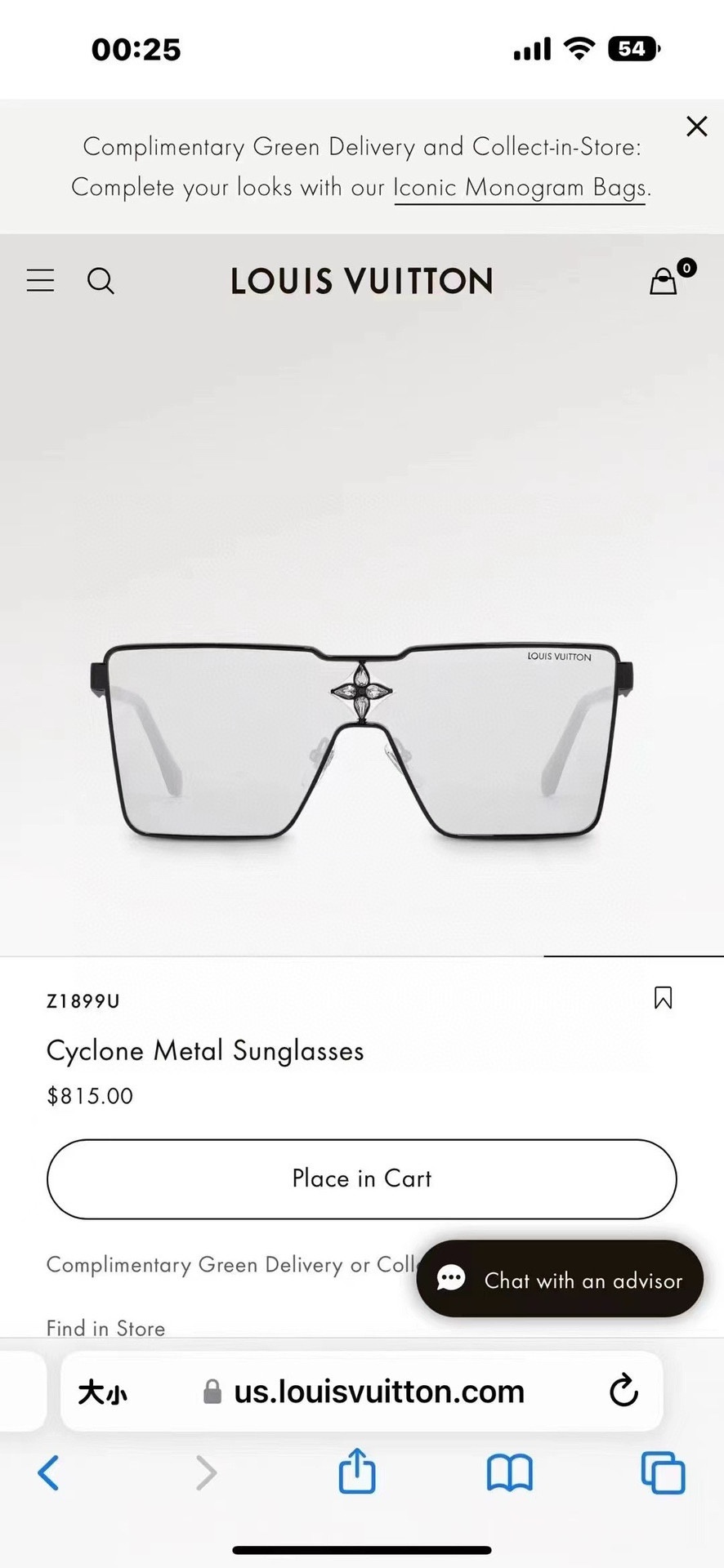
Task: Place the sunglasses in cart
Action: click(361, 1178)
